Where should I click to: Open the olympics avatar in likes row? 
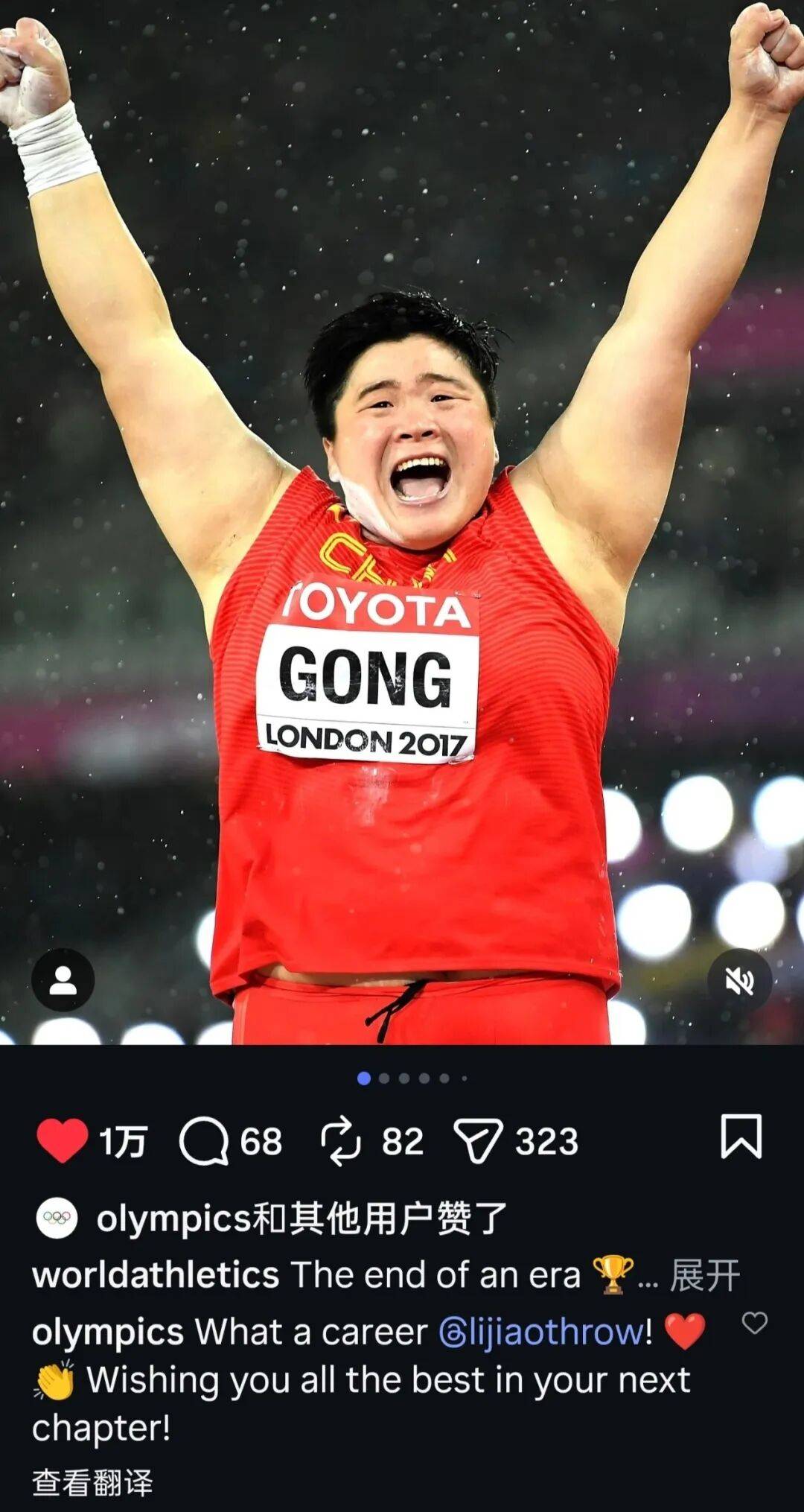point(57,1218)
